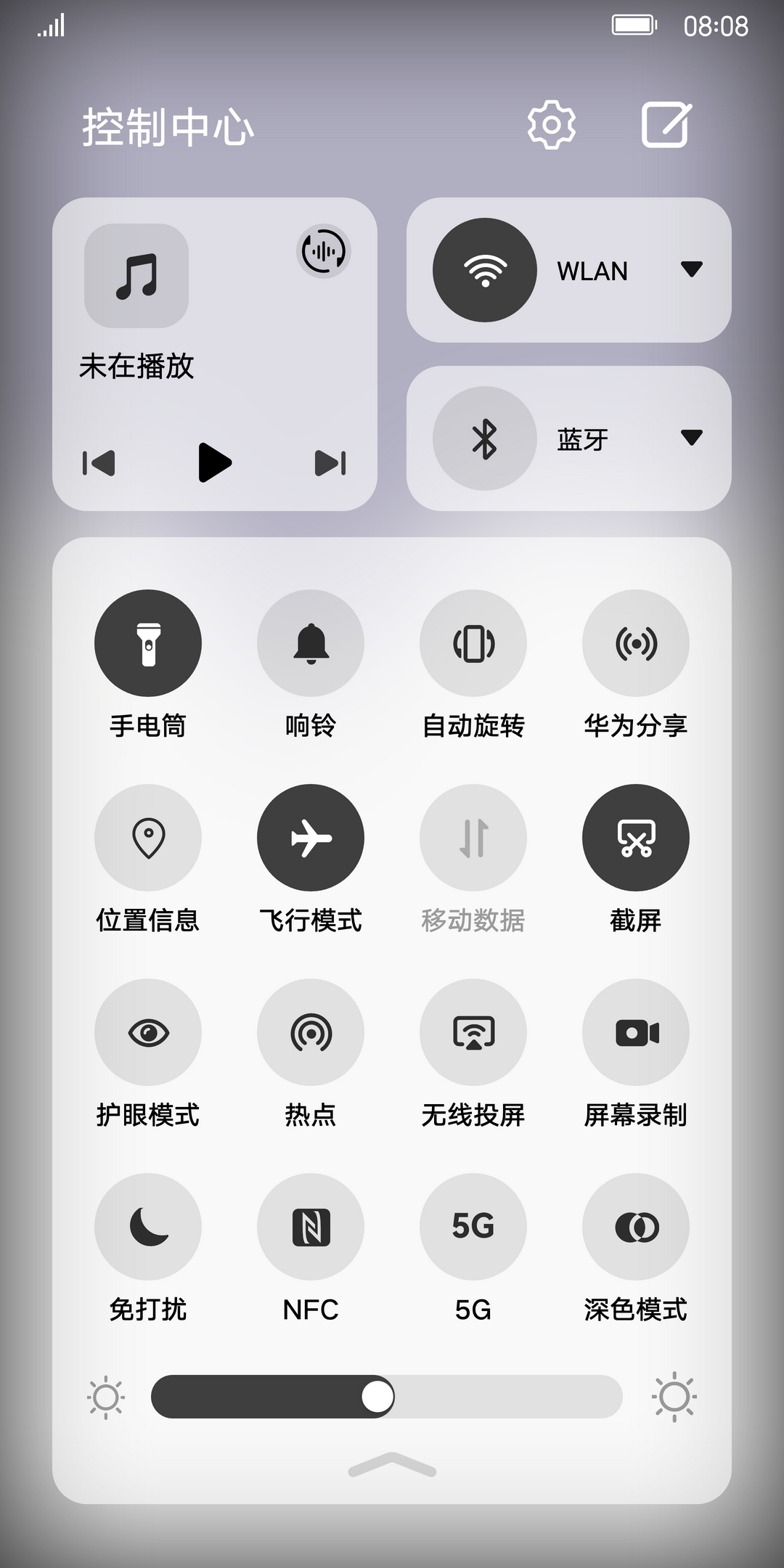Image resolution: width=784 pixels, height=1568 pixels.
Task: Take a screenshot with 截屏
Action: tap(636, 838)
